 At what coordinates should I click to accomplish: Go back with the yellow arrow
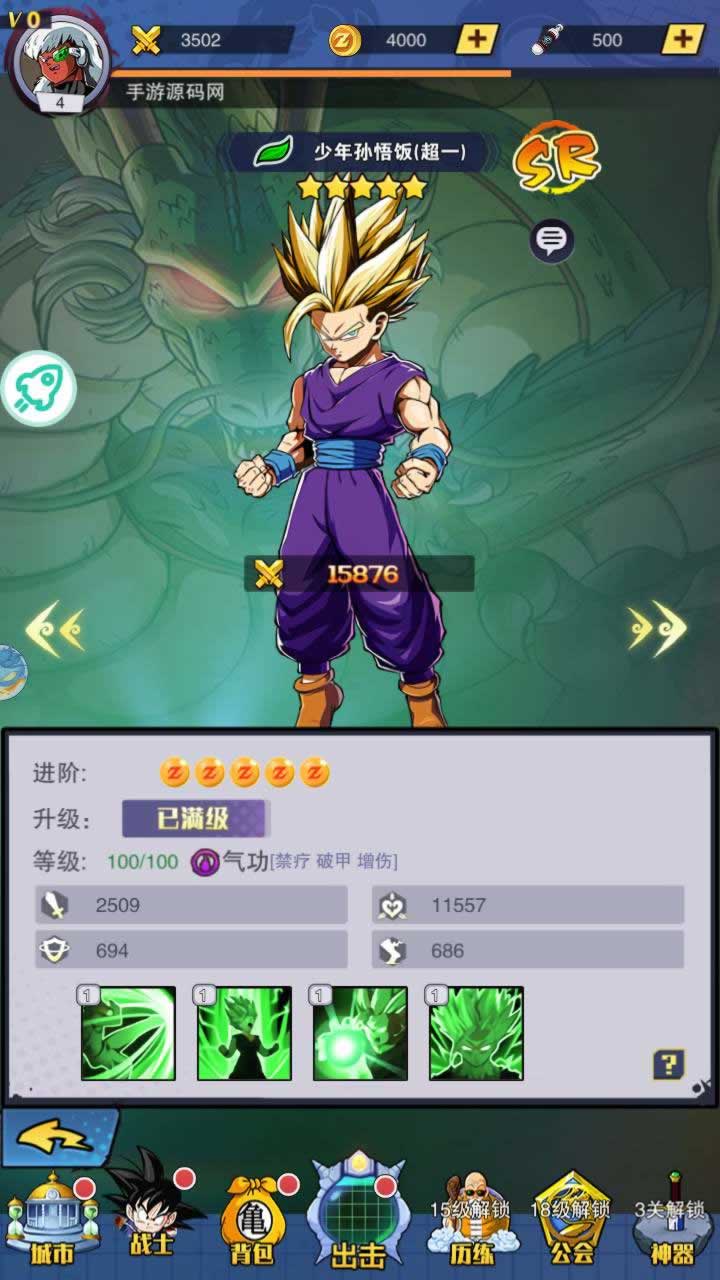click(x=58, y=1137)
